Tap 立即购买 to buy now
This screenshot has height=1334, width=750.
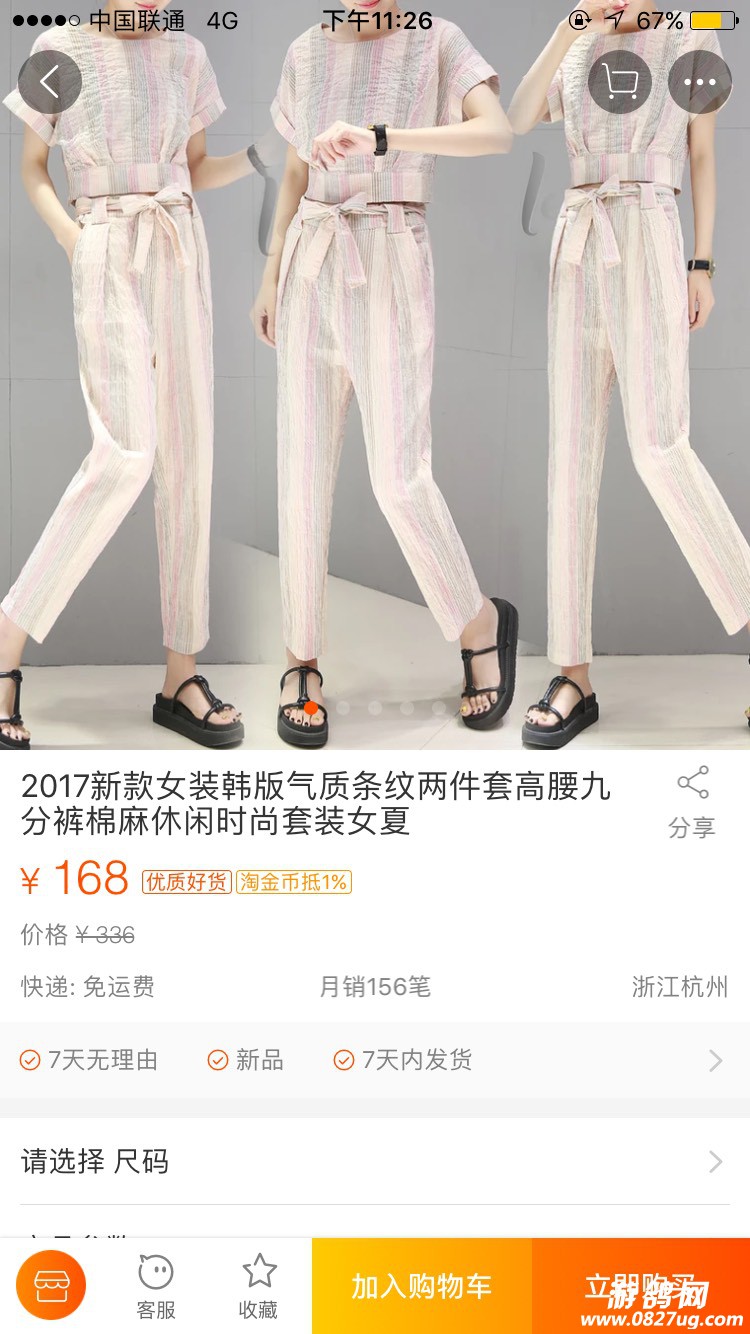640,1287
